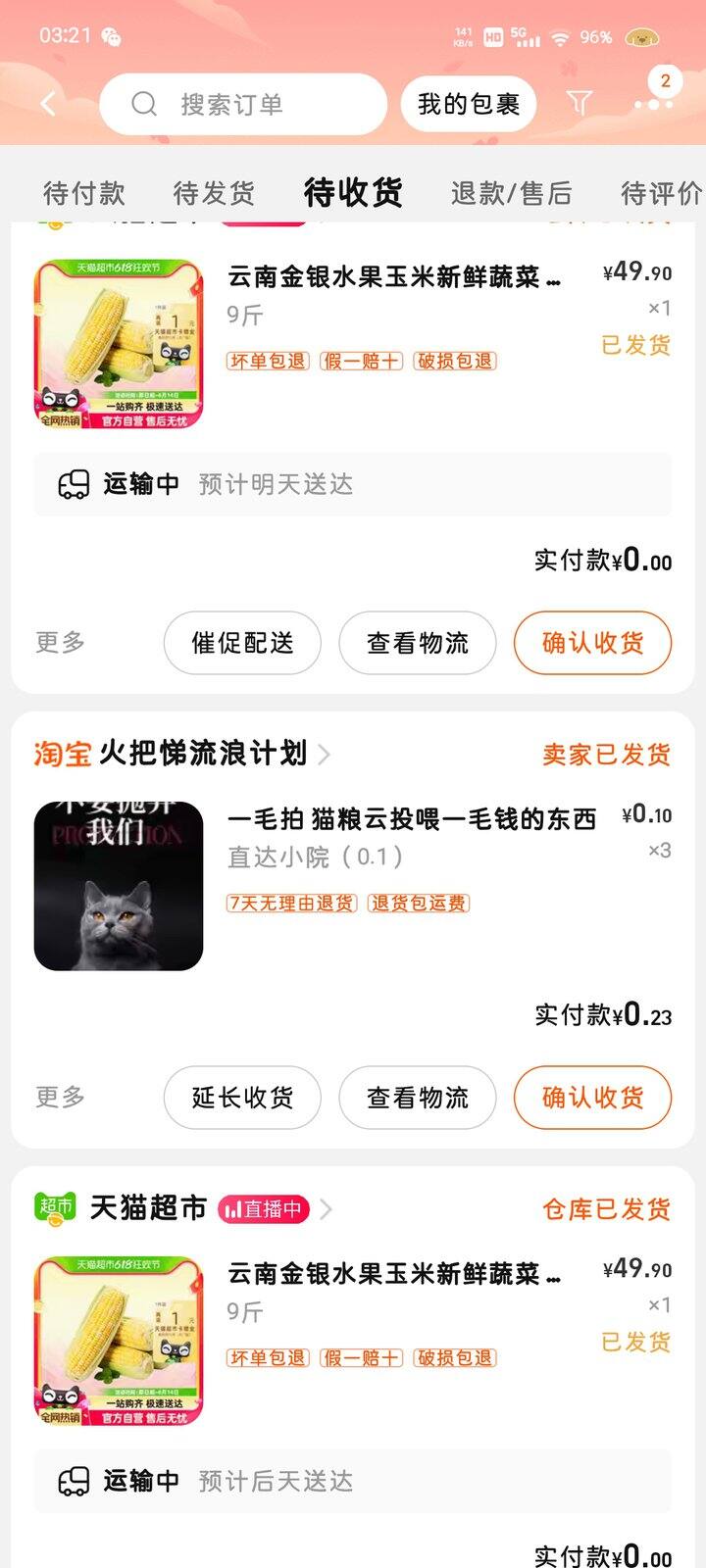This screenshot has width=706, height=1568.
Task: Switch to the 退款/售后 tab
Action: tap(511, 193)
